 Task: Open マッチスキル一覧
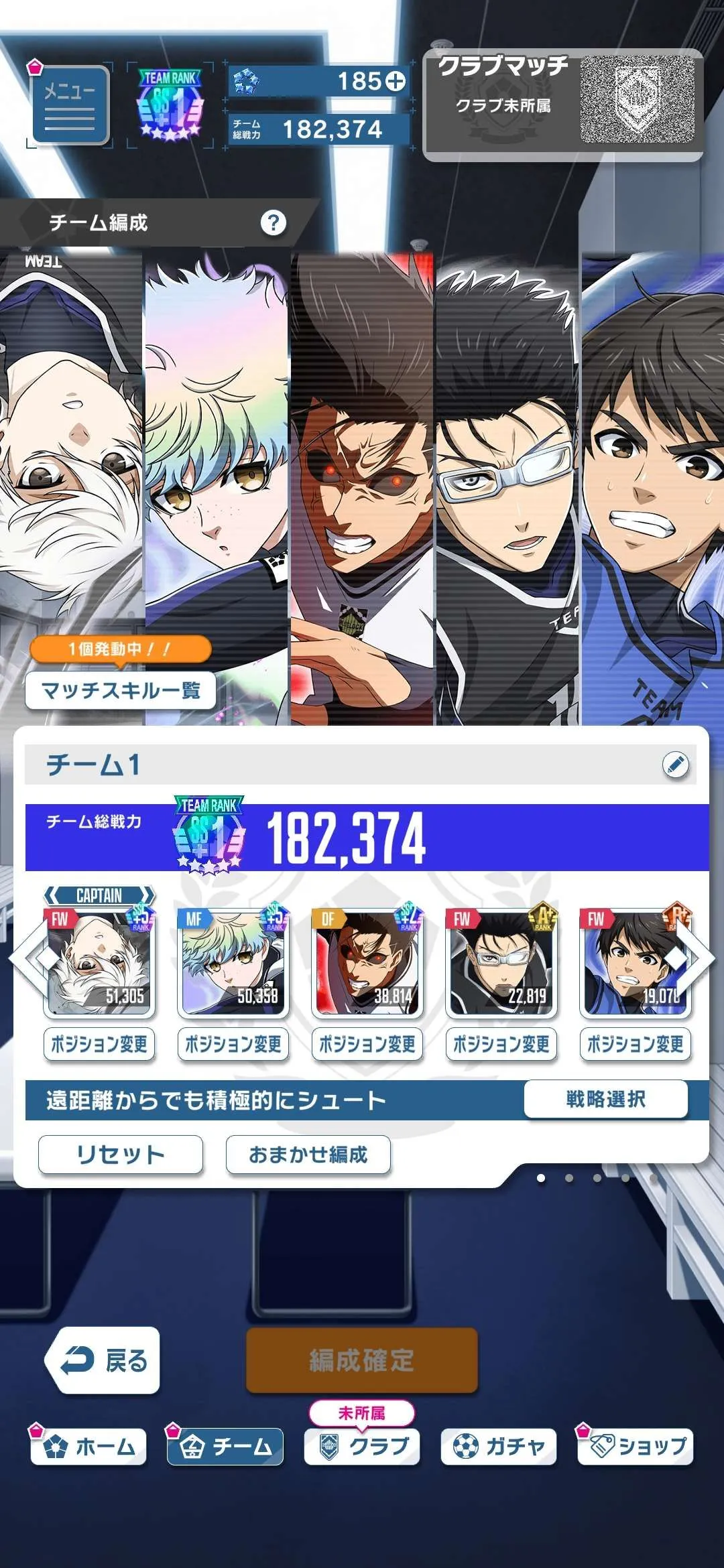121,690
